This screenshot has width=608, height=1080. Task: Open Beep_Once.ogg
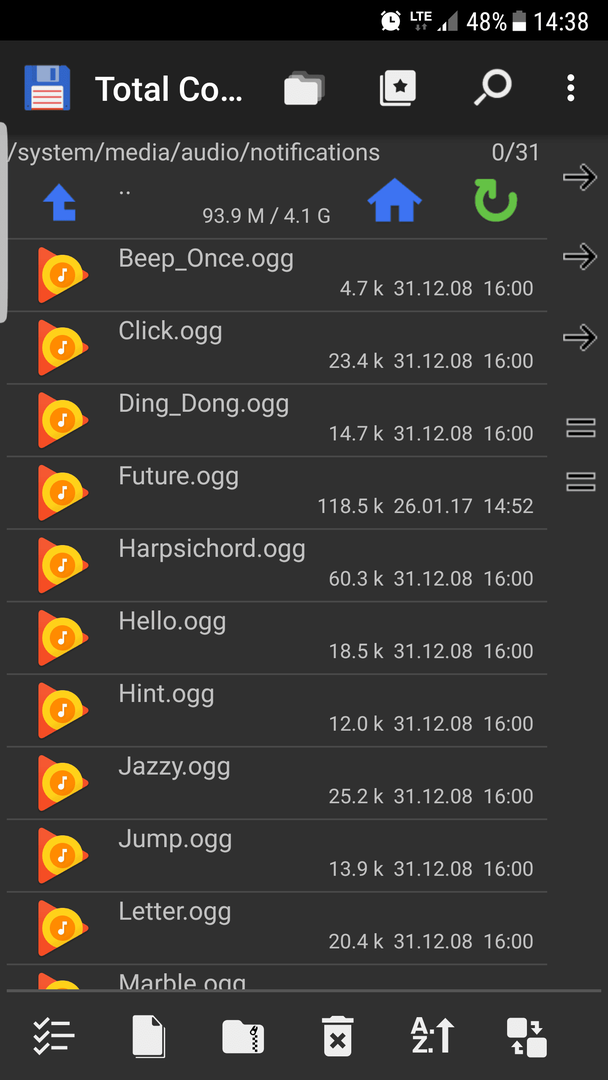277,275
